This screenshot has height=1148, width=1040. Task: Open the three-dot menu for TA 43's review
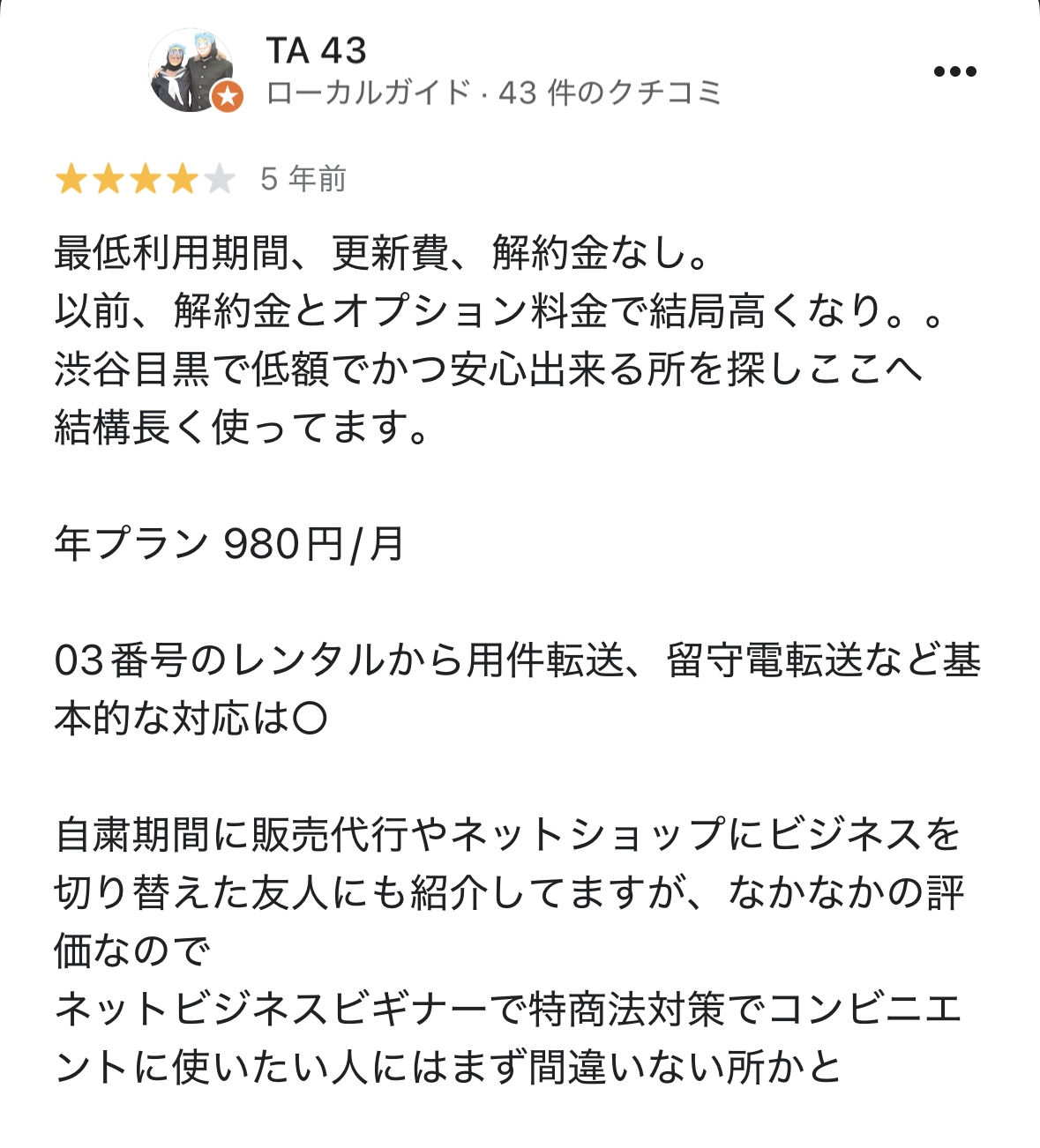click(x=954, y=71)
